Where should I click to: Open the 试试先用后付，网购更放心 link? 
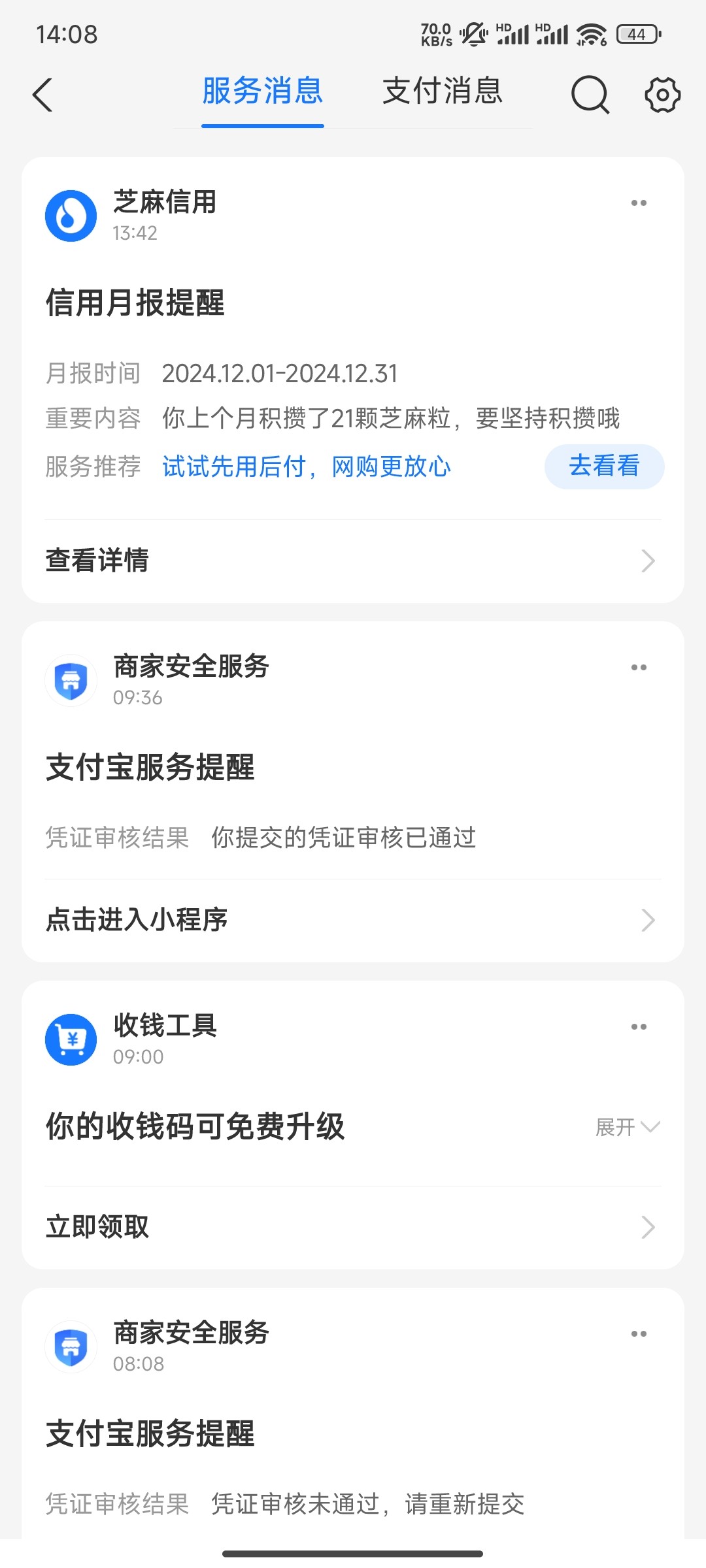point(307,466)
